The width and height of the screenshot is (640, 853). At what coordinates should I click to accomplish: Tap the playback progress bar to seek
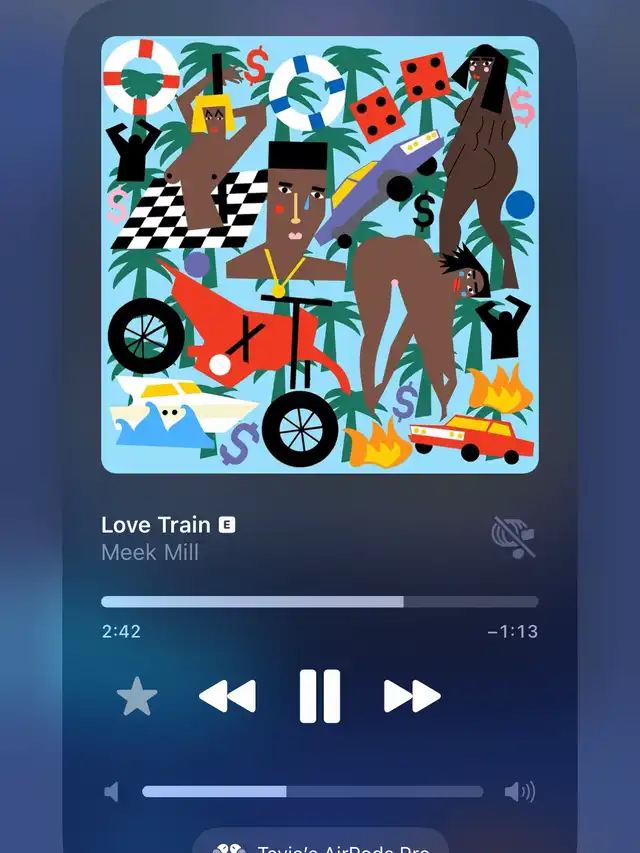(x=319, y=602)
